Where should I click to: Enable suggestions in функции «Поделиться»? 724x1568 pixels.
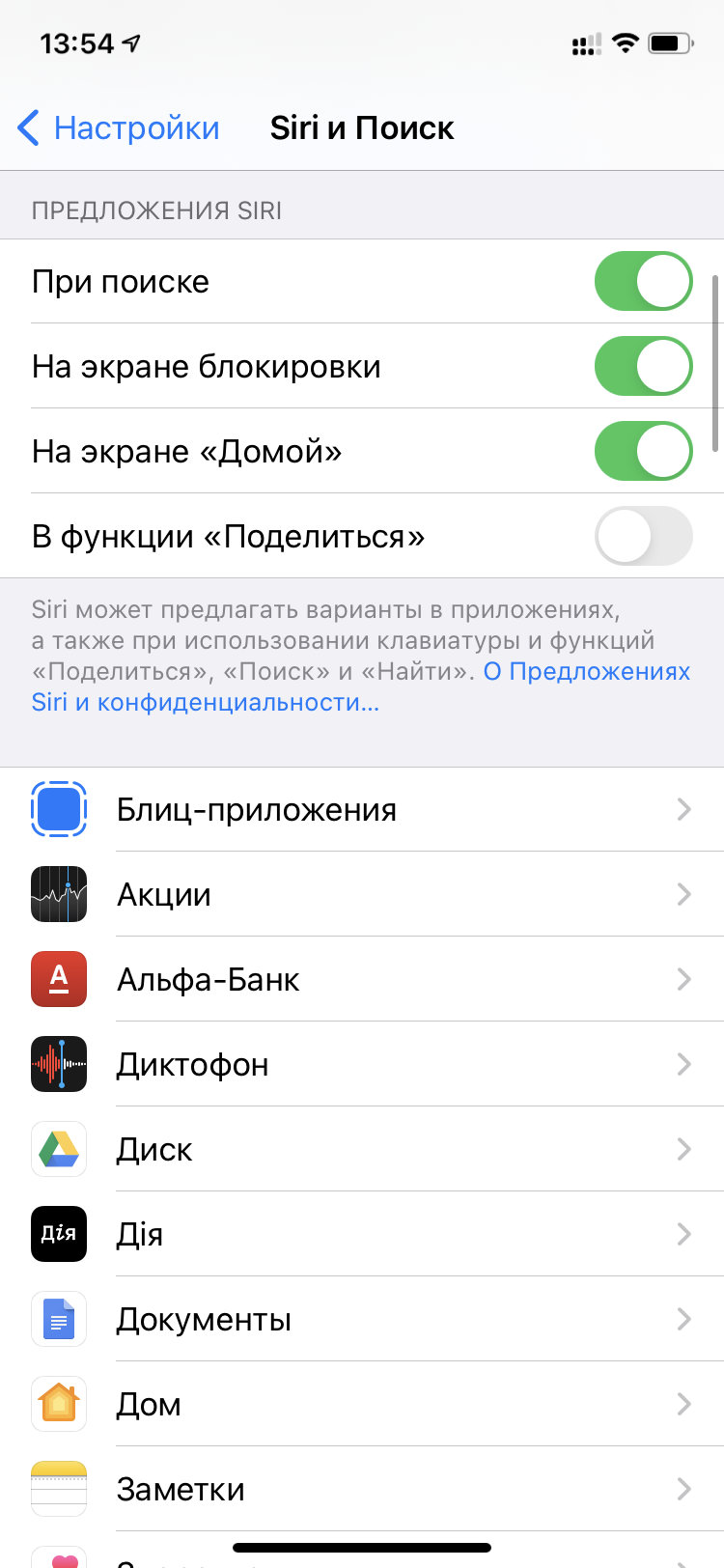[x=643, y=537]
